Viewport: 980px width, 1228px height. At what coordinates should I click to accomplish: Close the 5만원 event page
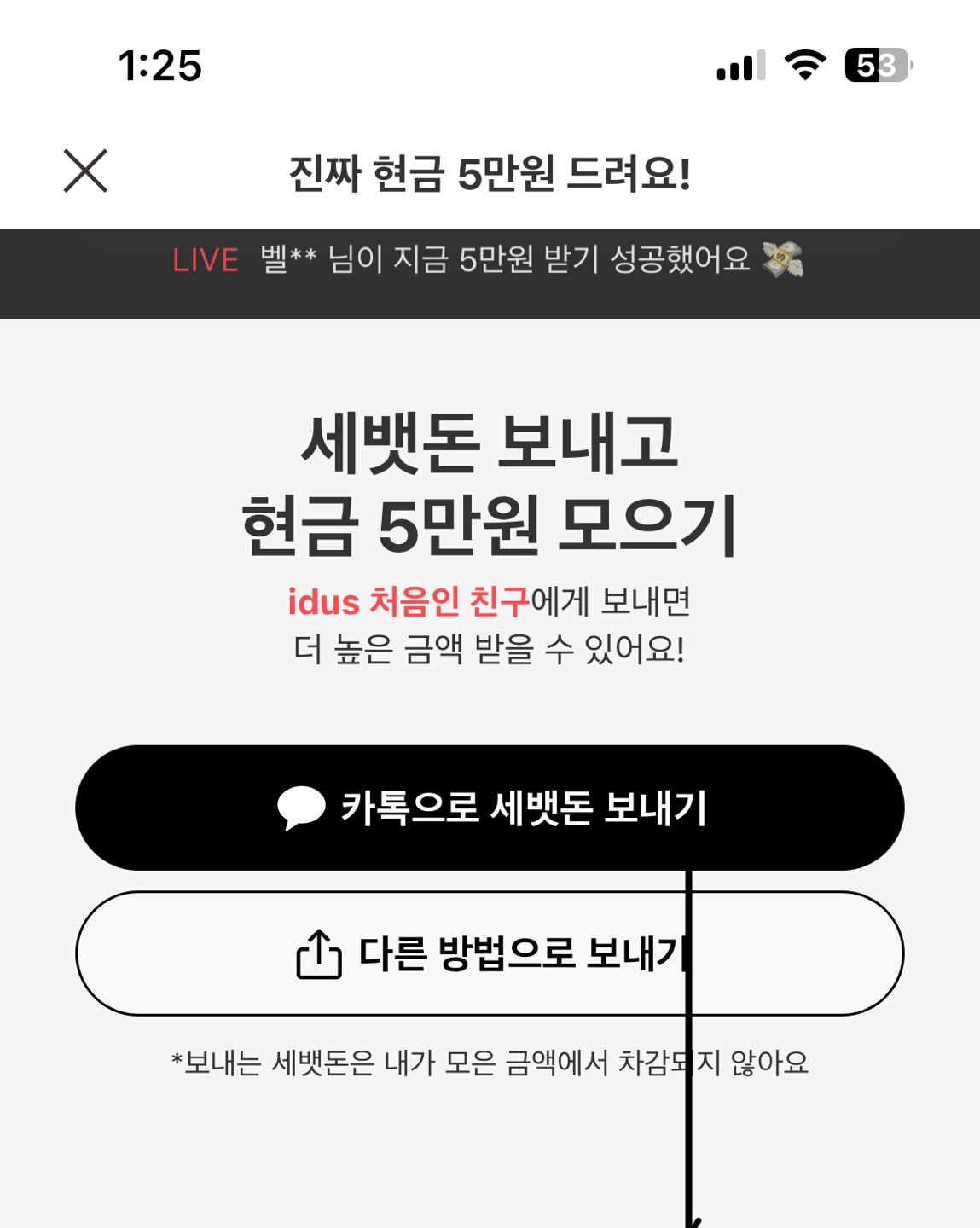click(x=85, y=171)
